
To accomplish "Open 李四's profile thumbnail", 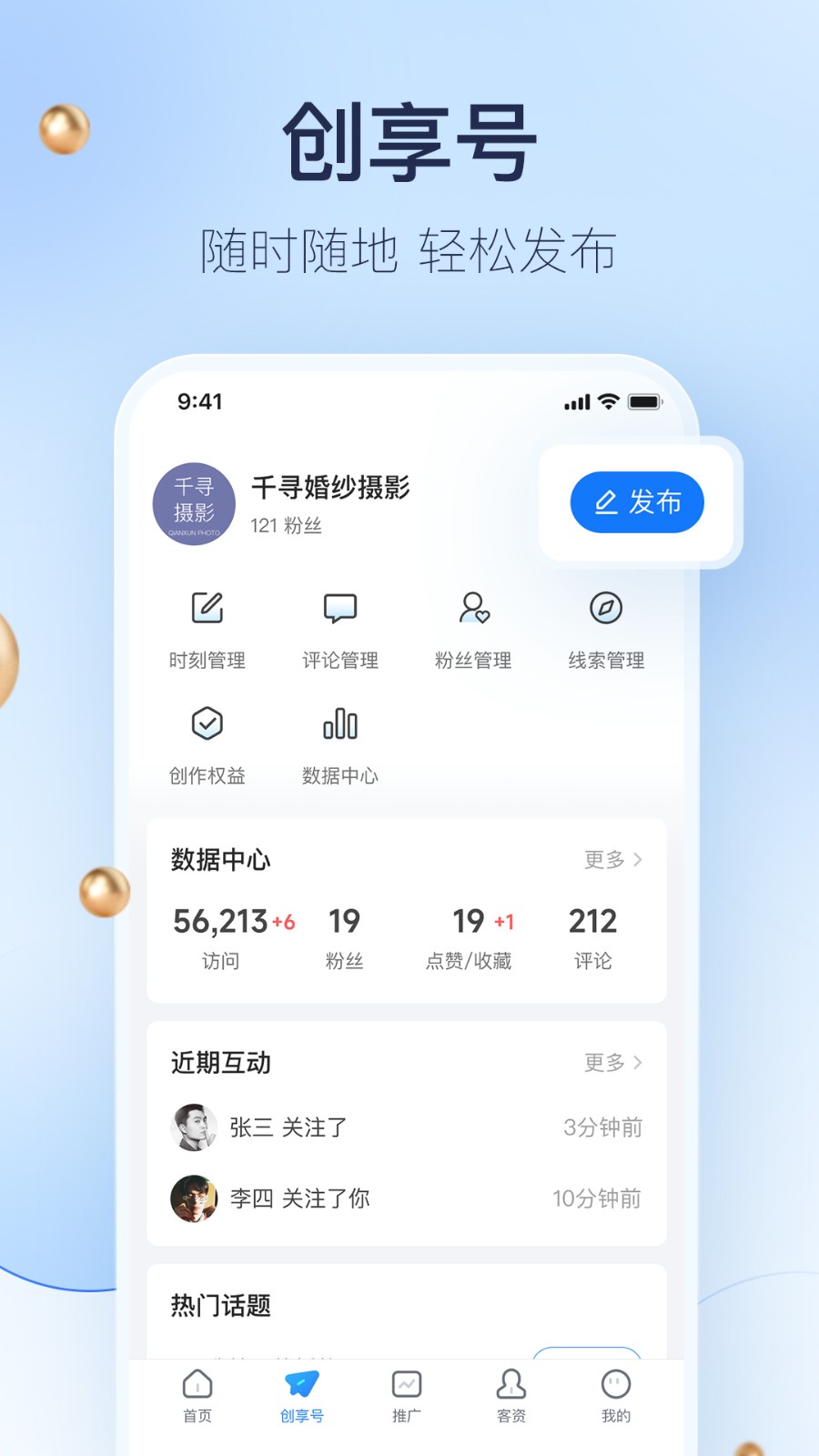I will point(193,1198).
